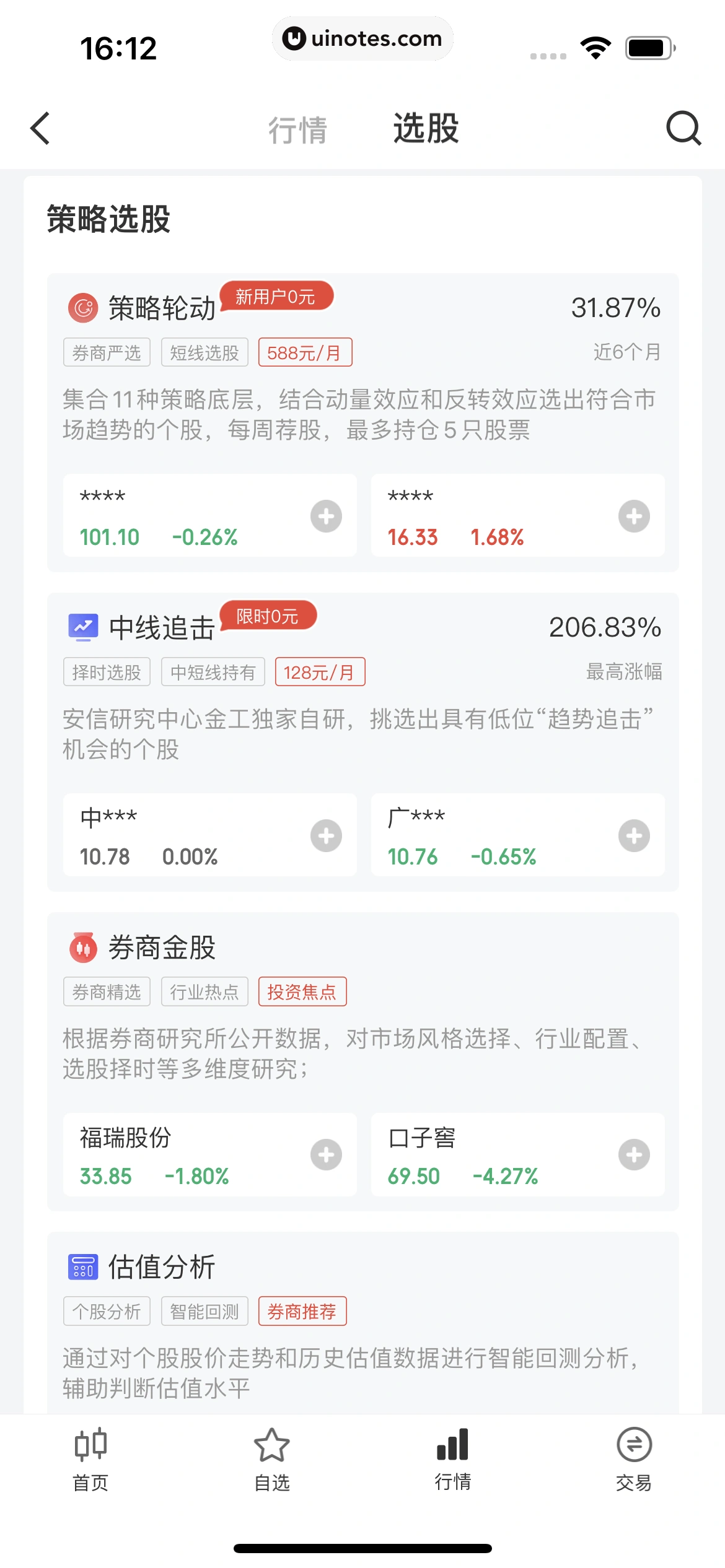Open the 估值分析 card
725x1568 pixels.
tap(162, 1267)
